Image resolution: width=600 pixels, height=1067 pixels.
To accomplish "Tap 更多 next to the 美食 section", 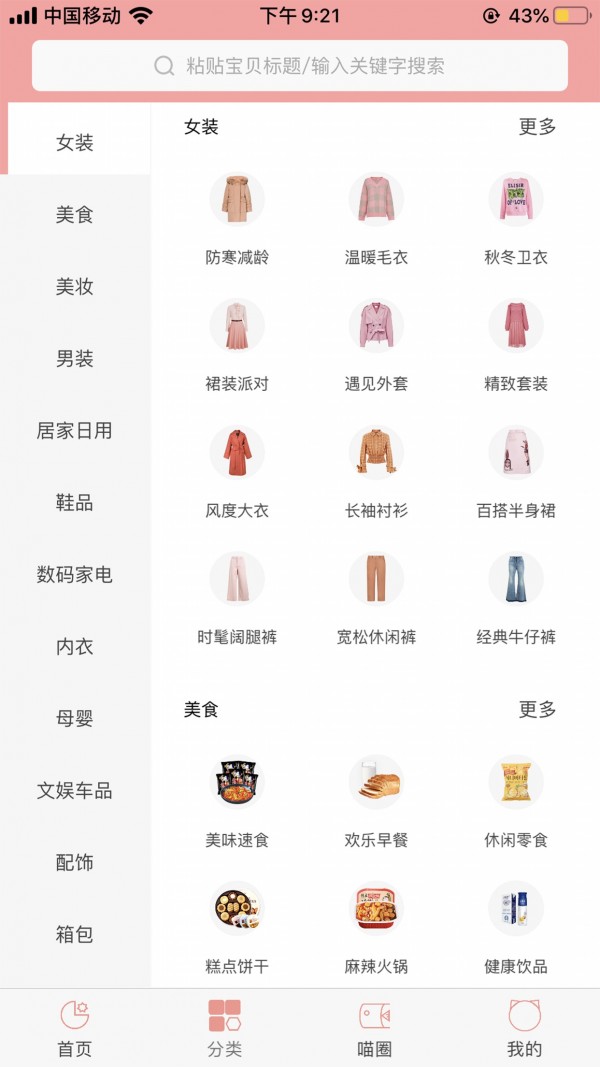I will point(537,710).
